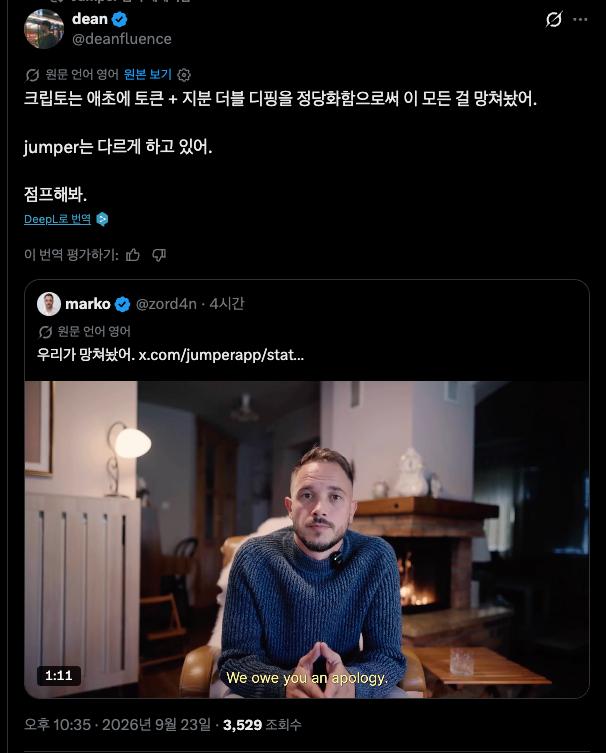Play the 1:11 video in marko's post

click(x=307, y=539)
